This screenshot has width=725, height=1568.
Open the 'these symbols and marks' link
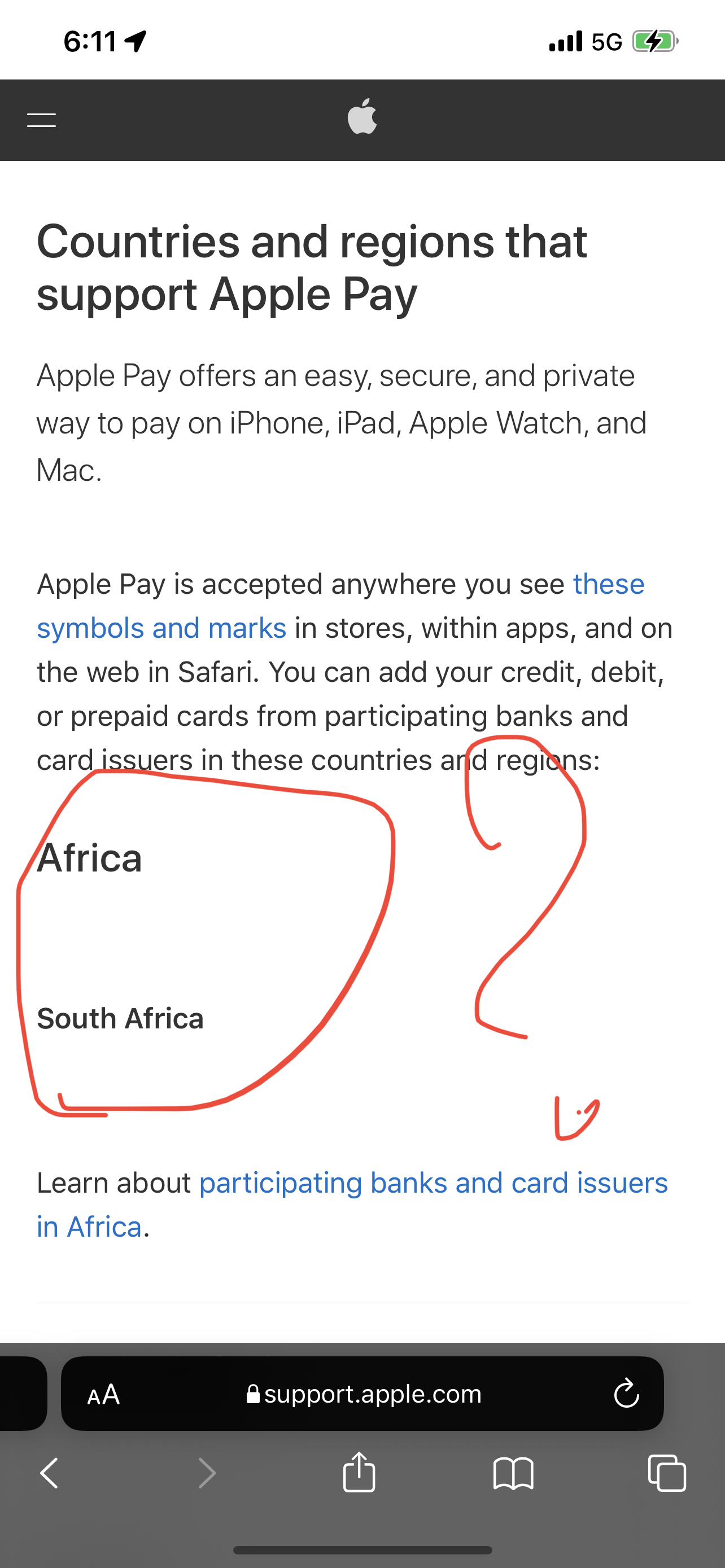(161, 628)
